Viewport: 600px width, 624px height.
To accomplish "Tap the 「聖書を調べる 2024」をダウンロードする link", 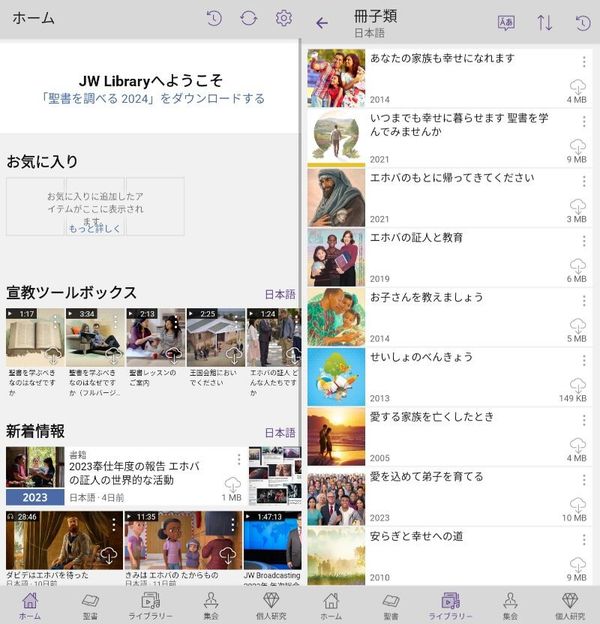I will tap(154, 98).
